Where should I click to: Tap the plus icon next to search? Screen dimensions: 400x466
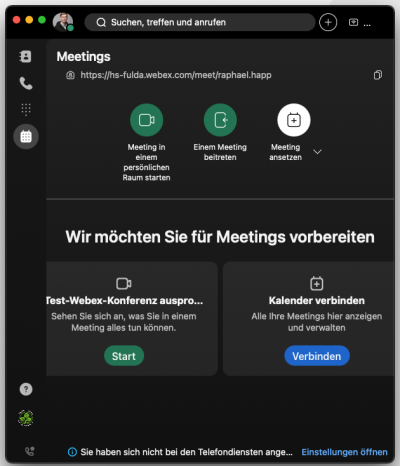[x=328, y=22]
